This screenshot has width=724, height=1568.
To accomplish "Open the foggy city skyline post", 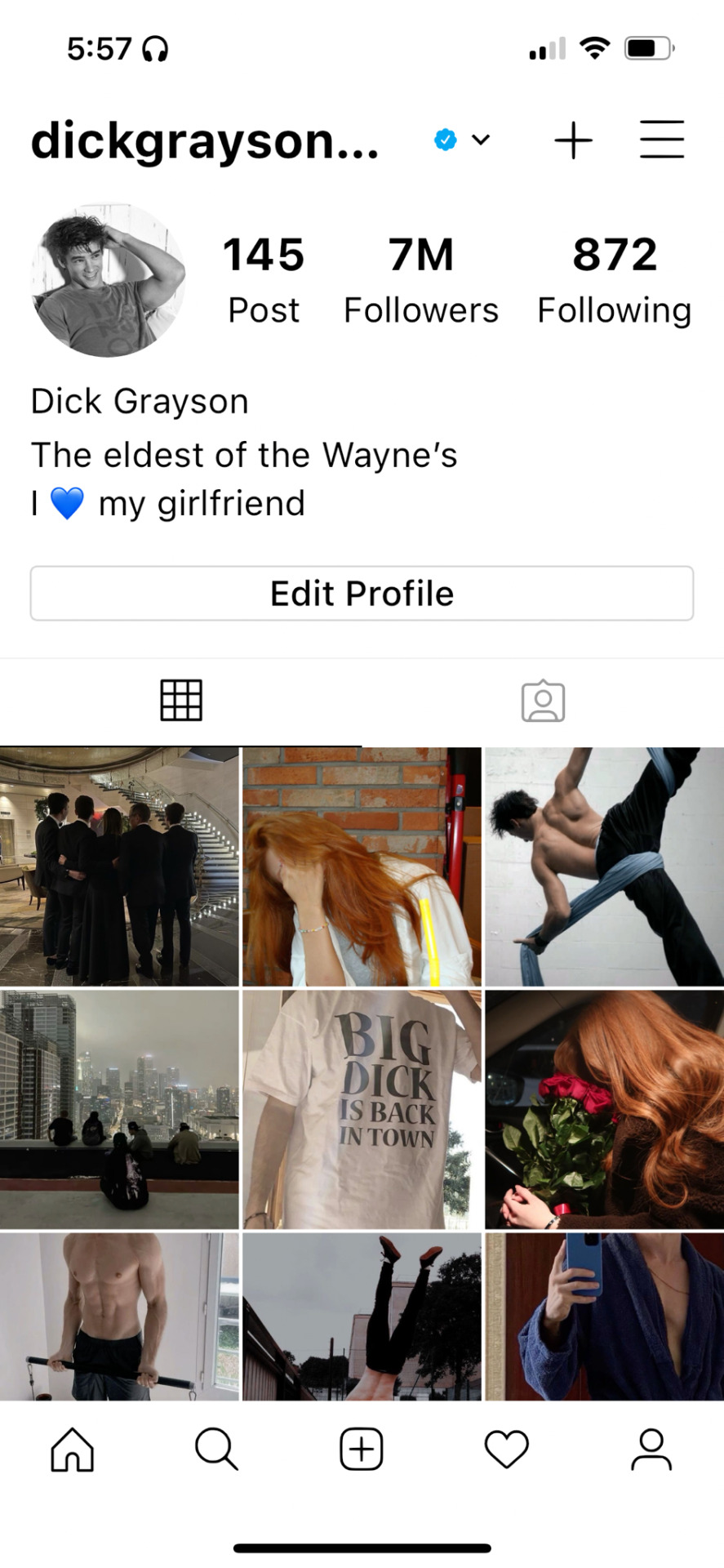I will pos(119,1109).
